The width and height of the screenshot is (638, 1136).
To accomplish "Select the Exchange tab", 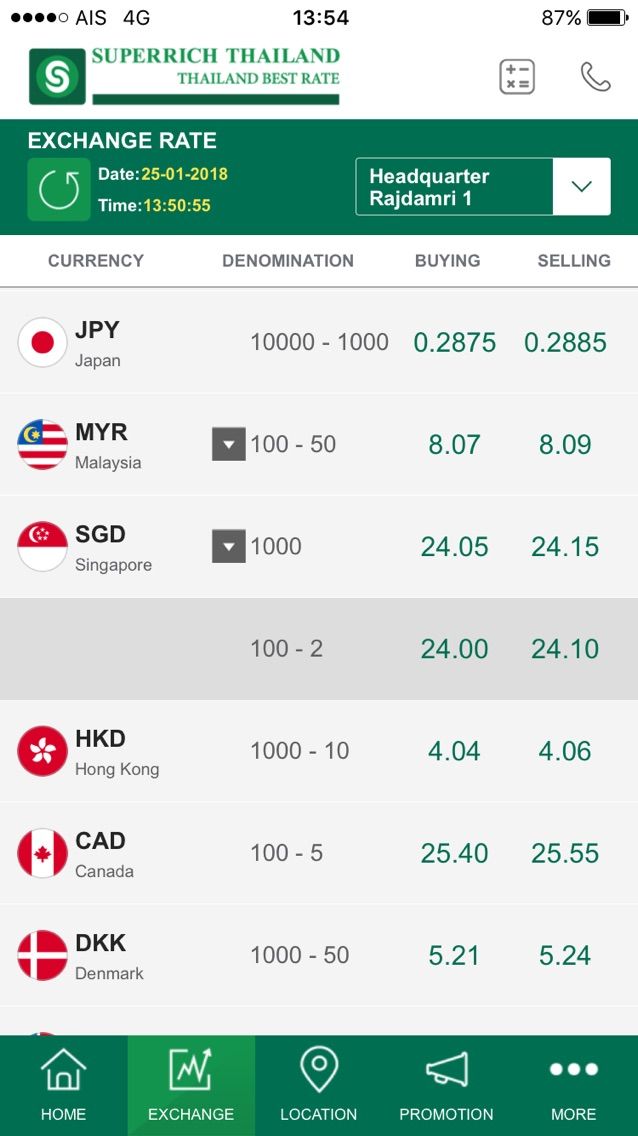I will [x=191, y=1086].
